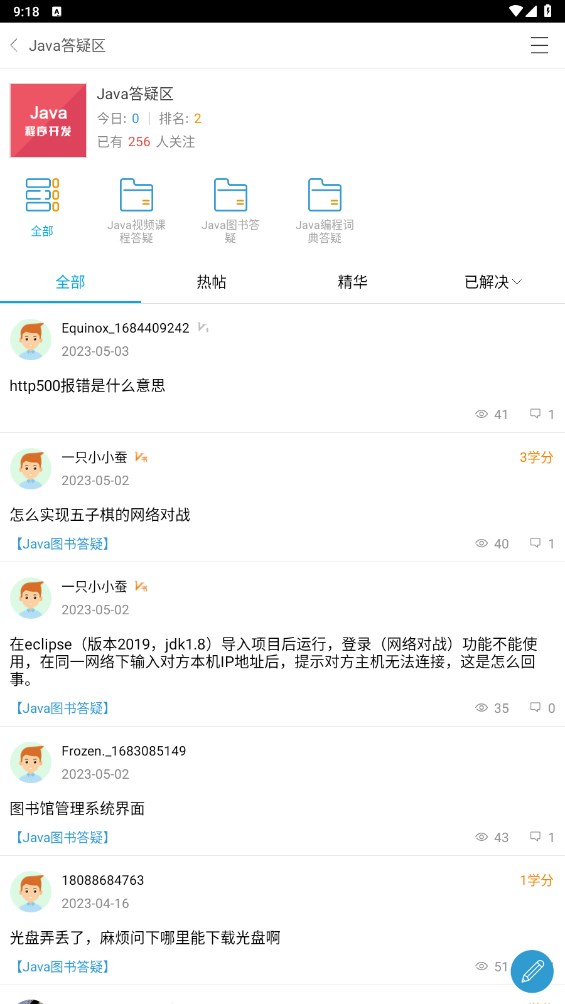Compose a new post with pencil button
The image size is (565, 1004).
[532, 971]
